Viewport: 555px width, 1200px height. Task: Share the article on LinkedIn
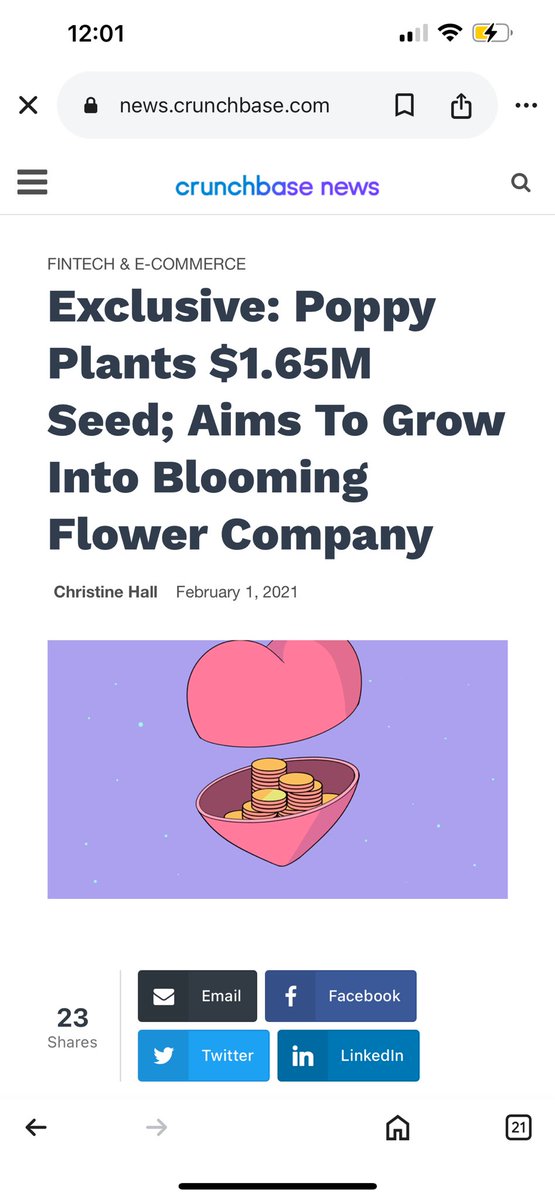[348, 1055]
